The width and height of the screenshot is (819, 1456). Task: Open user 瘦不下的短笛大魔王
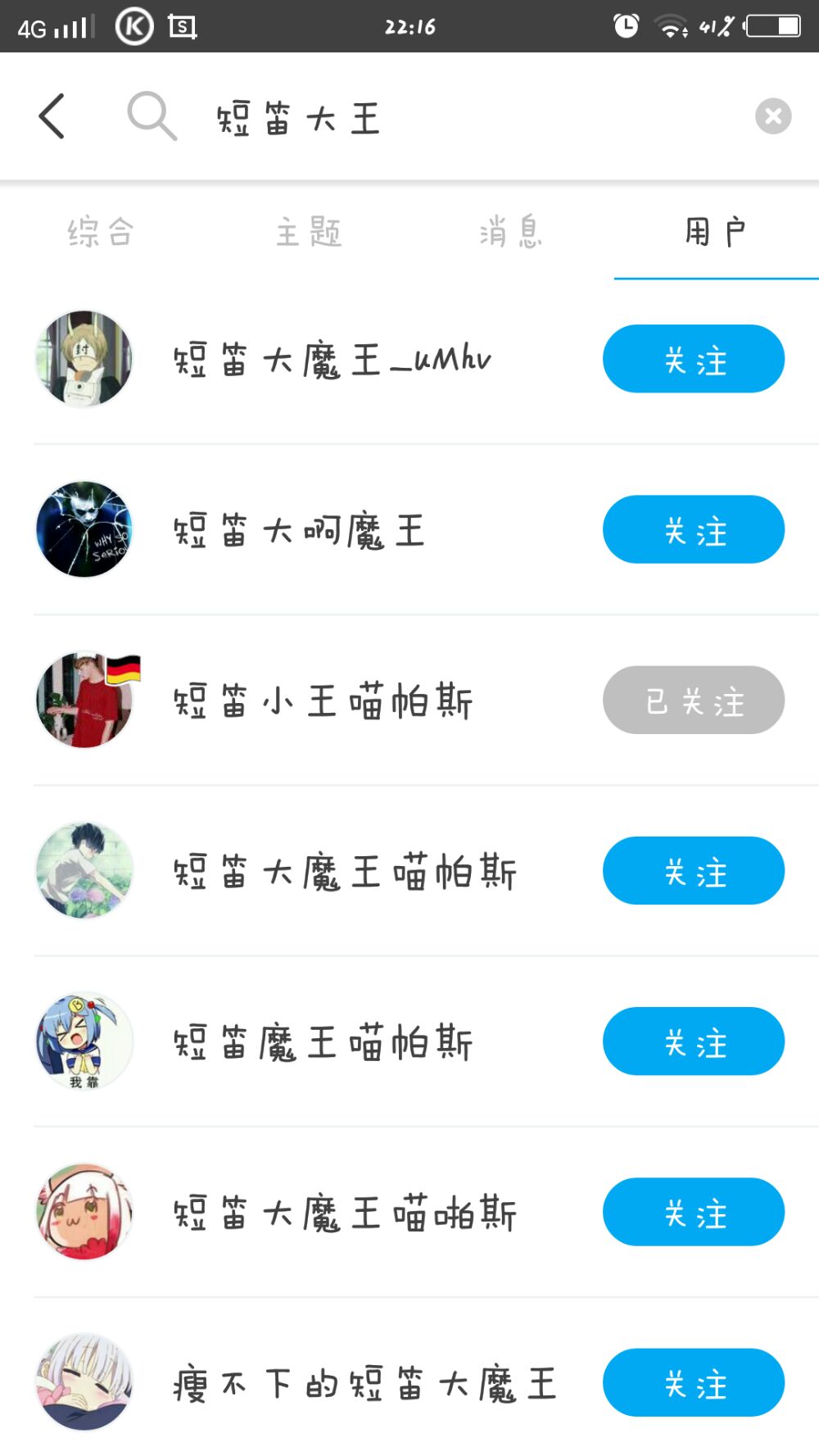[364, 1384]
